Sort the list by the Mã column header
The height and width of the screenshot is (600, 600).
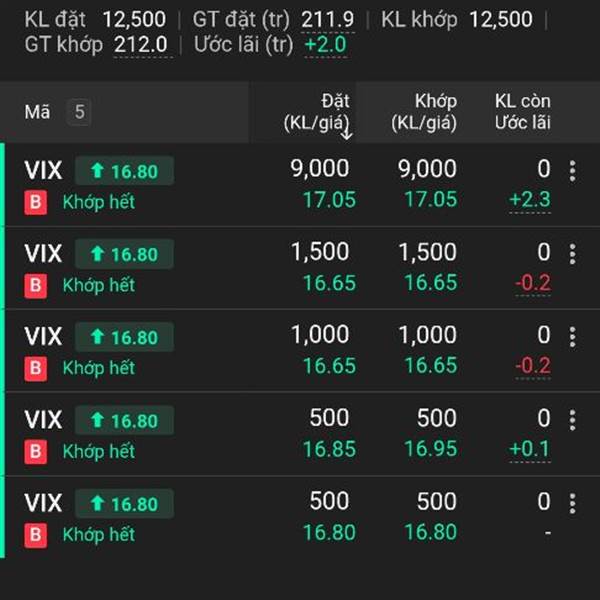click(38, 112)
